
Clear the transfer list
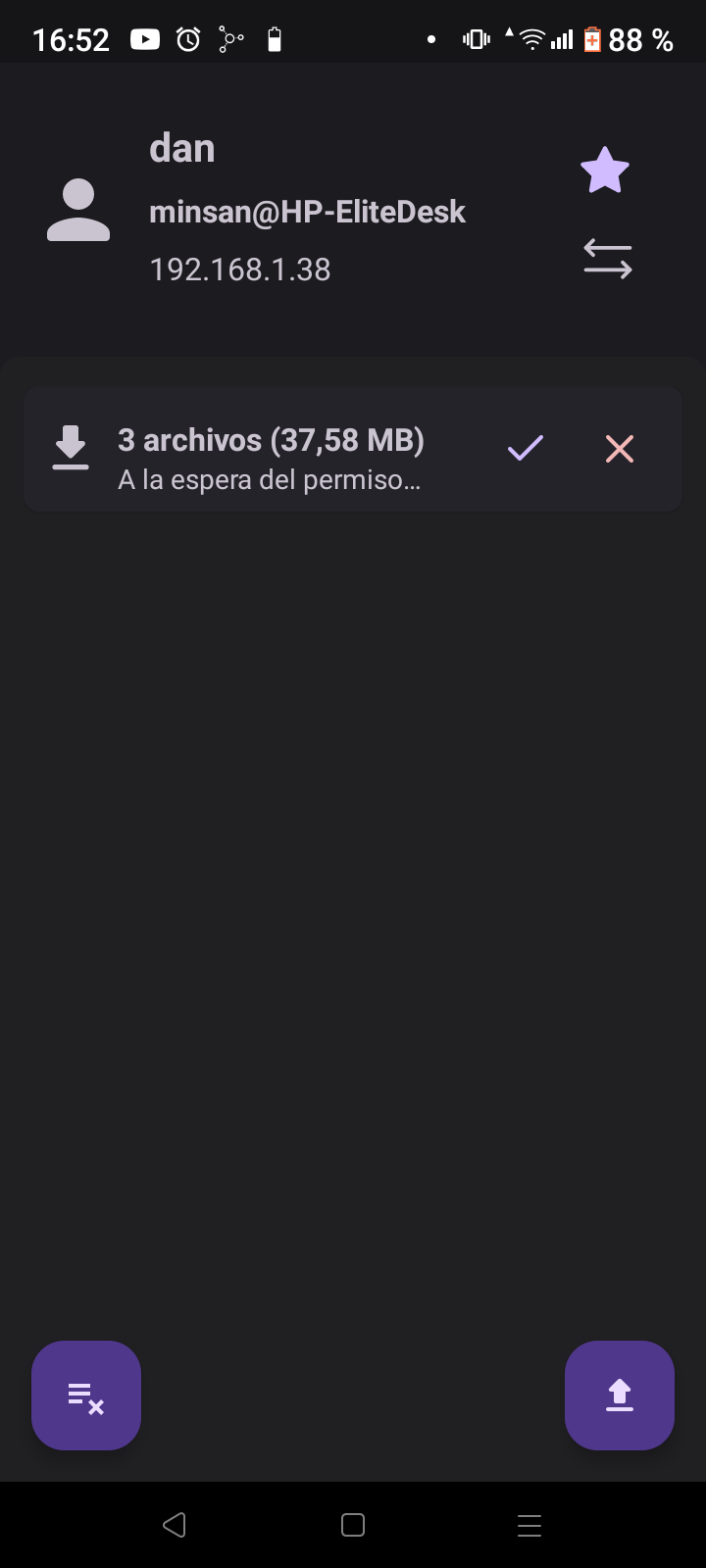86,1396
